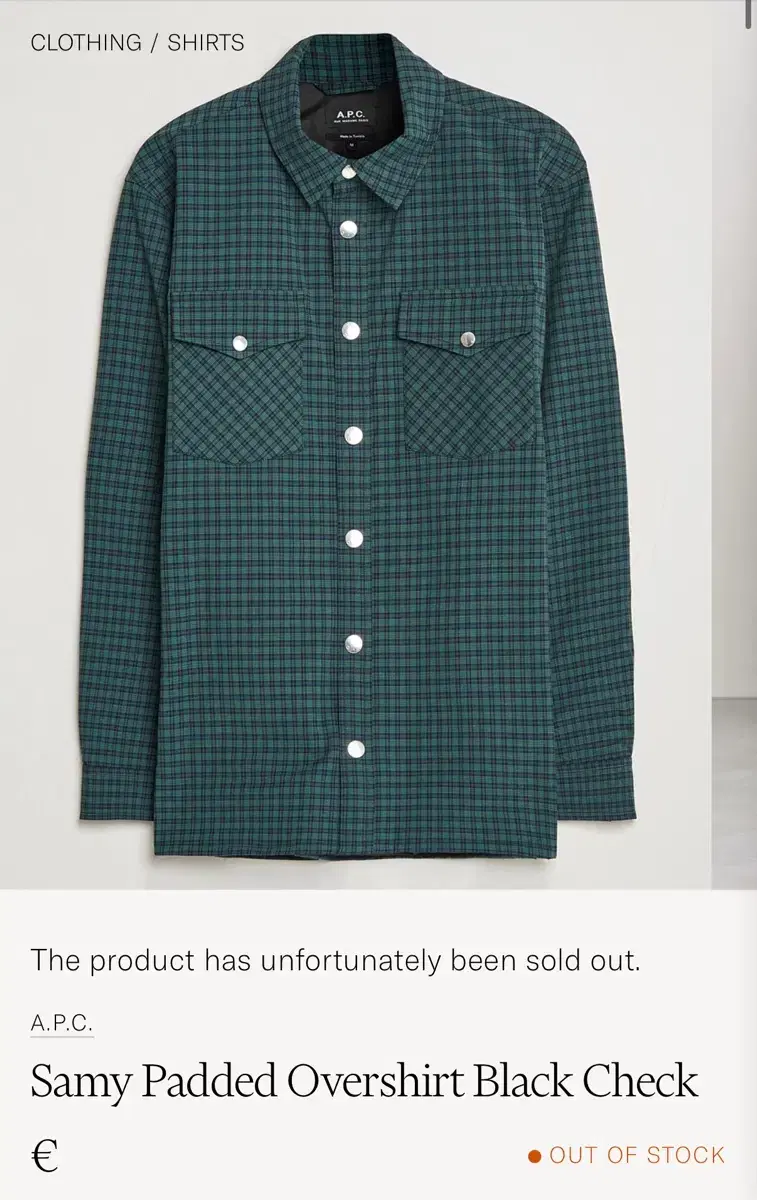Click the OUT OF STOCK status label
The width and height of the screenshot is (757, 1200).
coord(635,1155)
